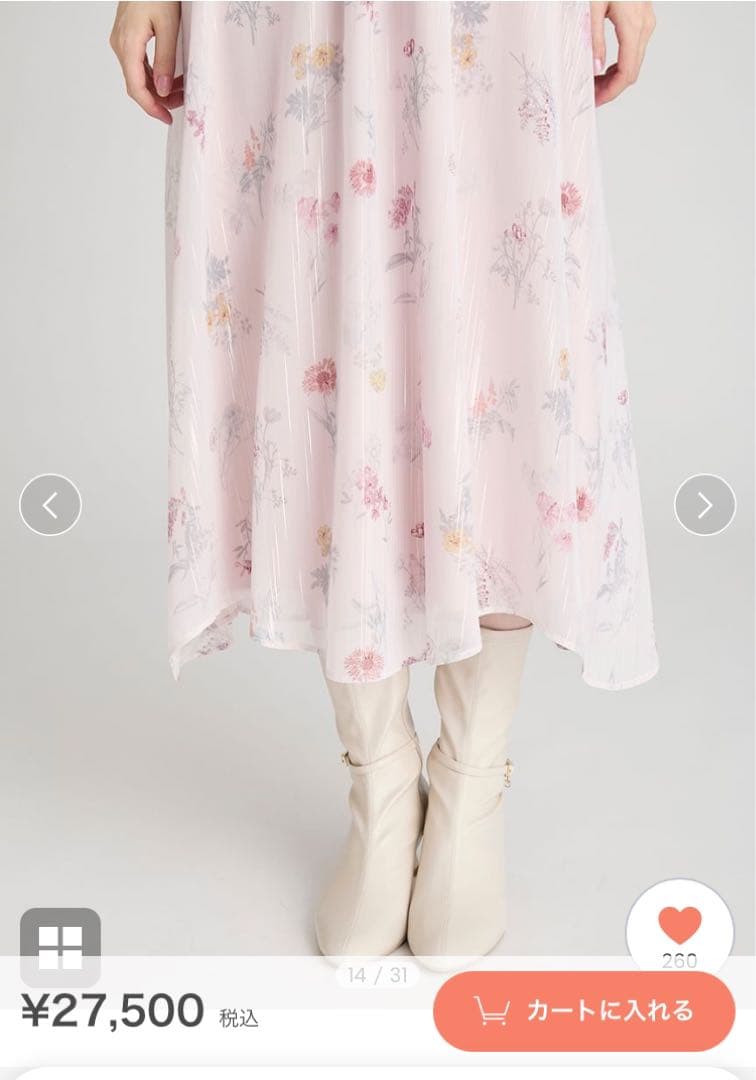Screen dimensions: 756x1080
Task: Show the next product image
Action: click(705, 505)
